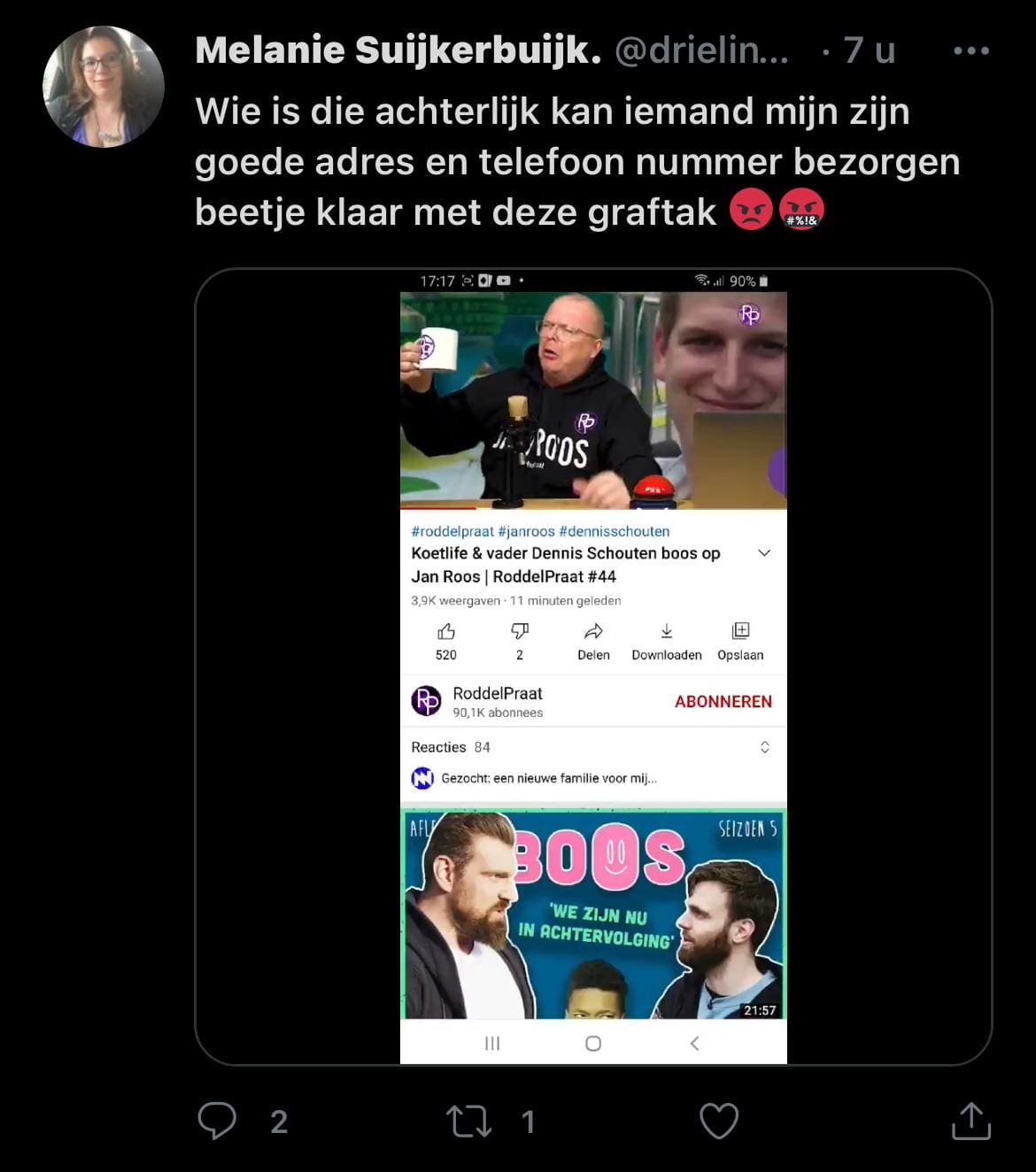Share the tweet via the share icon

[x=970, y=1121]
